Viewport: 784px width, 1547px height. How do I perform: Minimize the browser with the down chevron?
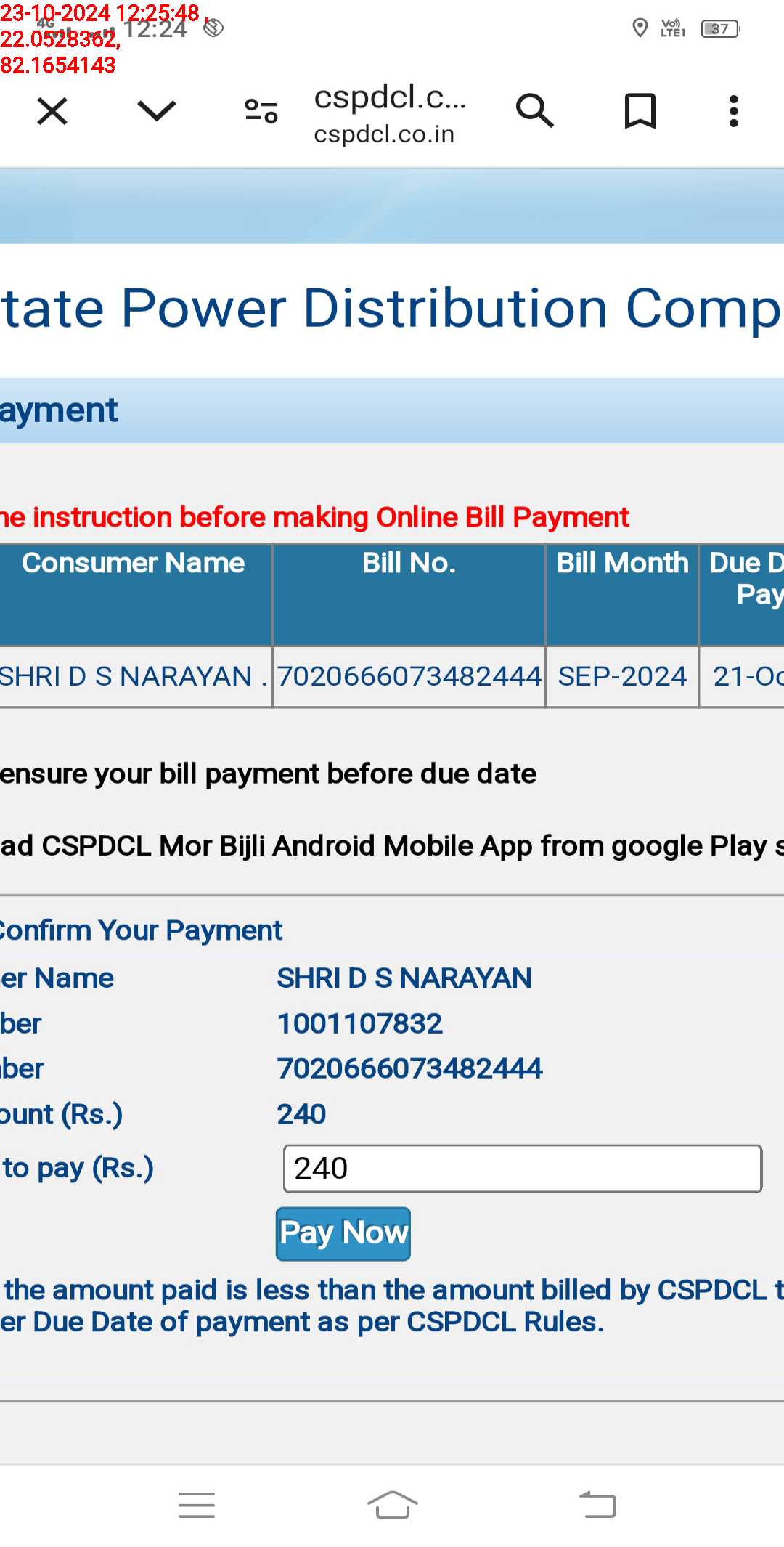coord(156,111)
